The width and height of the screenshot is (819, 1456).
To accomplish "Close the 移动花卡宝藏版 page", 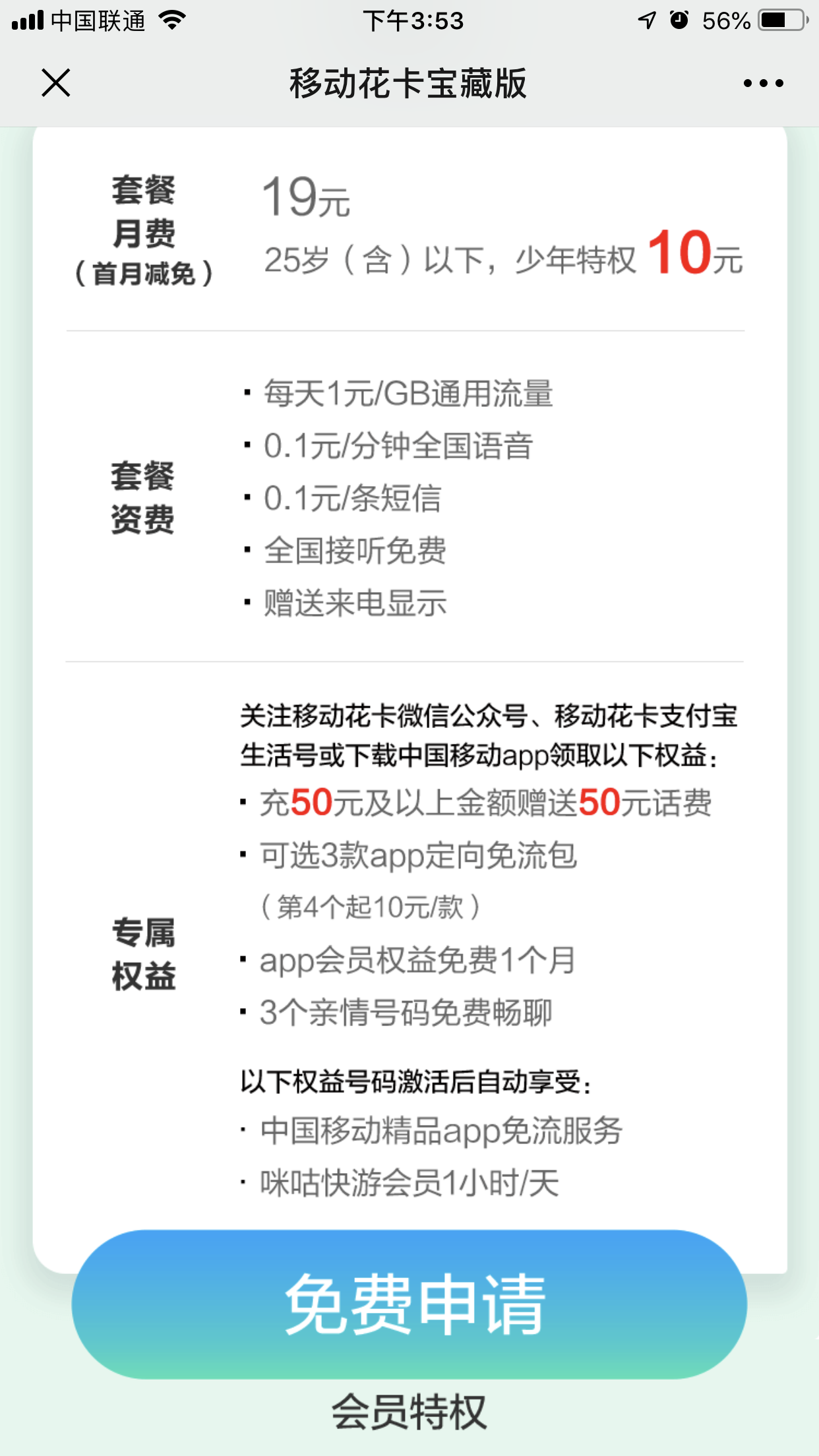I will [x=56, y=83].
